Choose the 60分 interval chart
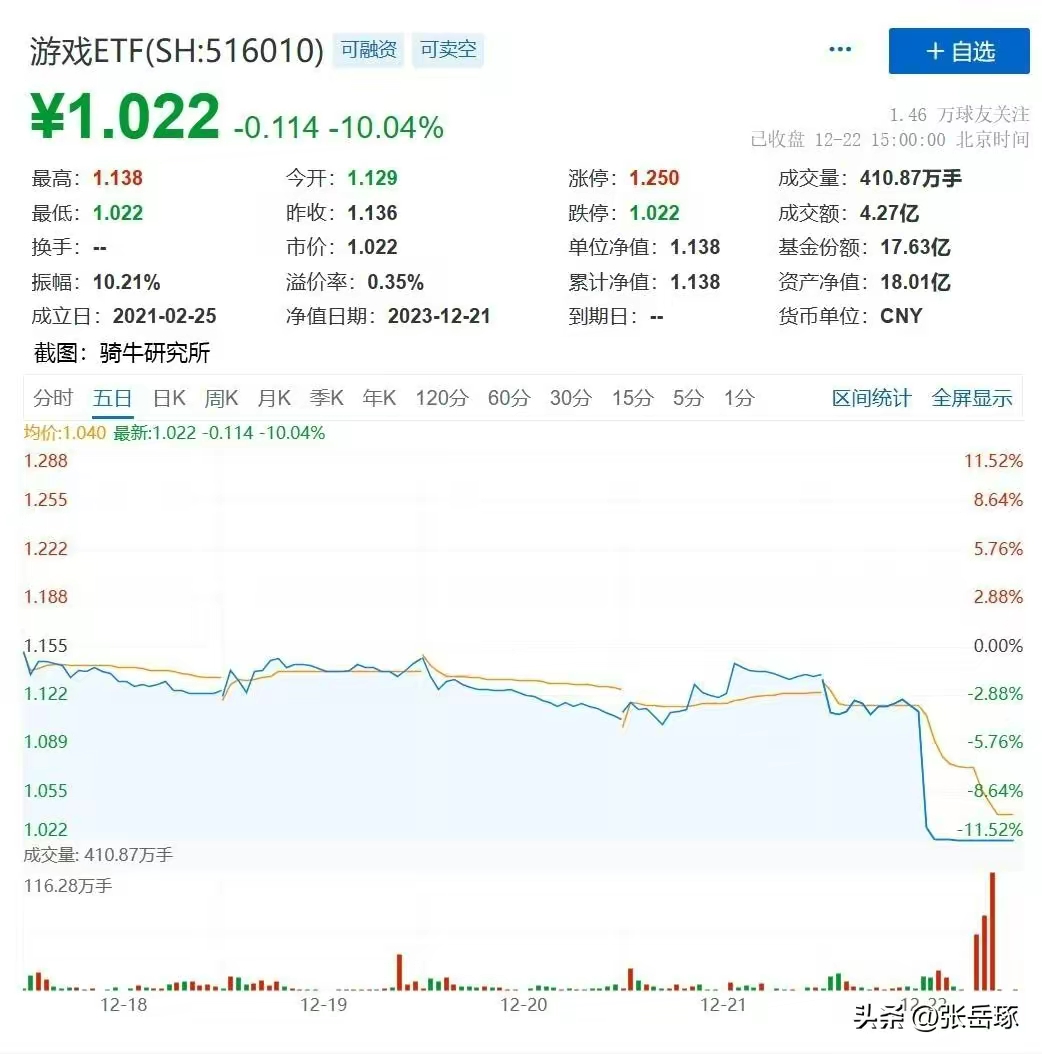The width and height of the screenshot is (1042, 1054). [x=508, y=398]
